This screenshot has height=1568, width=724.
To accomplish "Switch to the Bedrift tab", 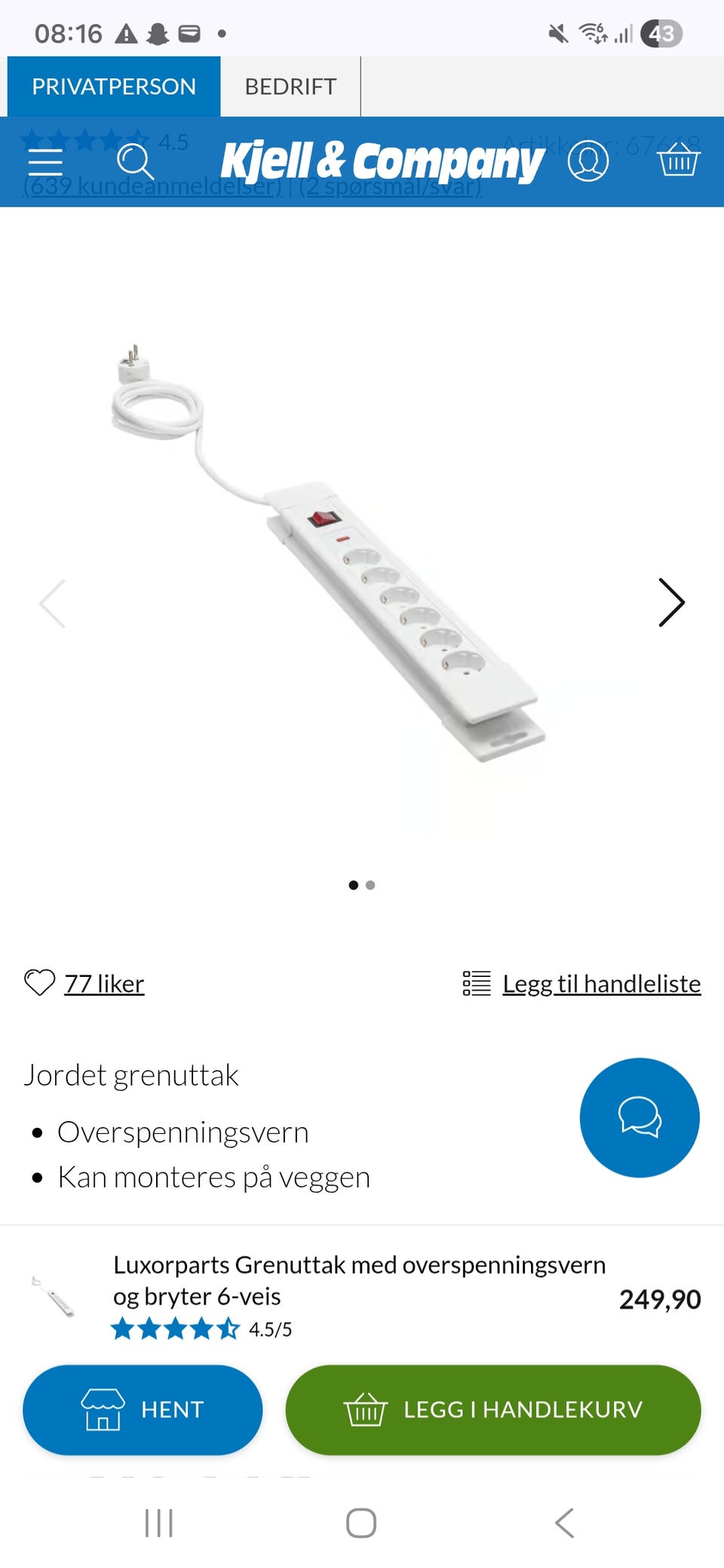I will pos(290,87).
